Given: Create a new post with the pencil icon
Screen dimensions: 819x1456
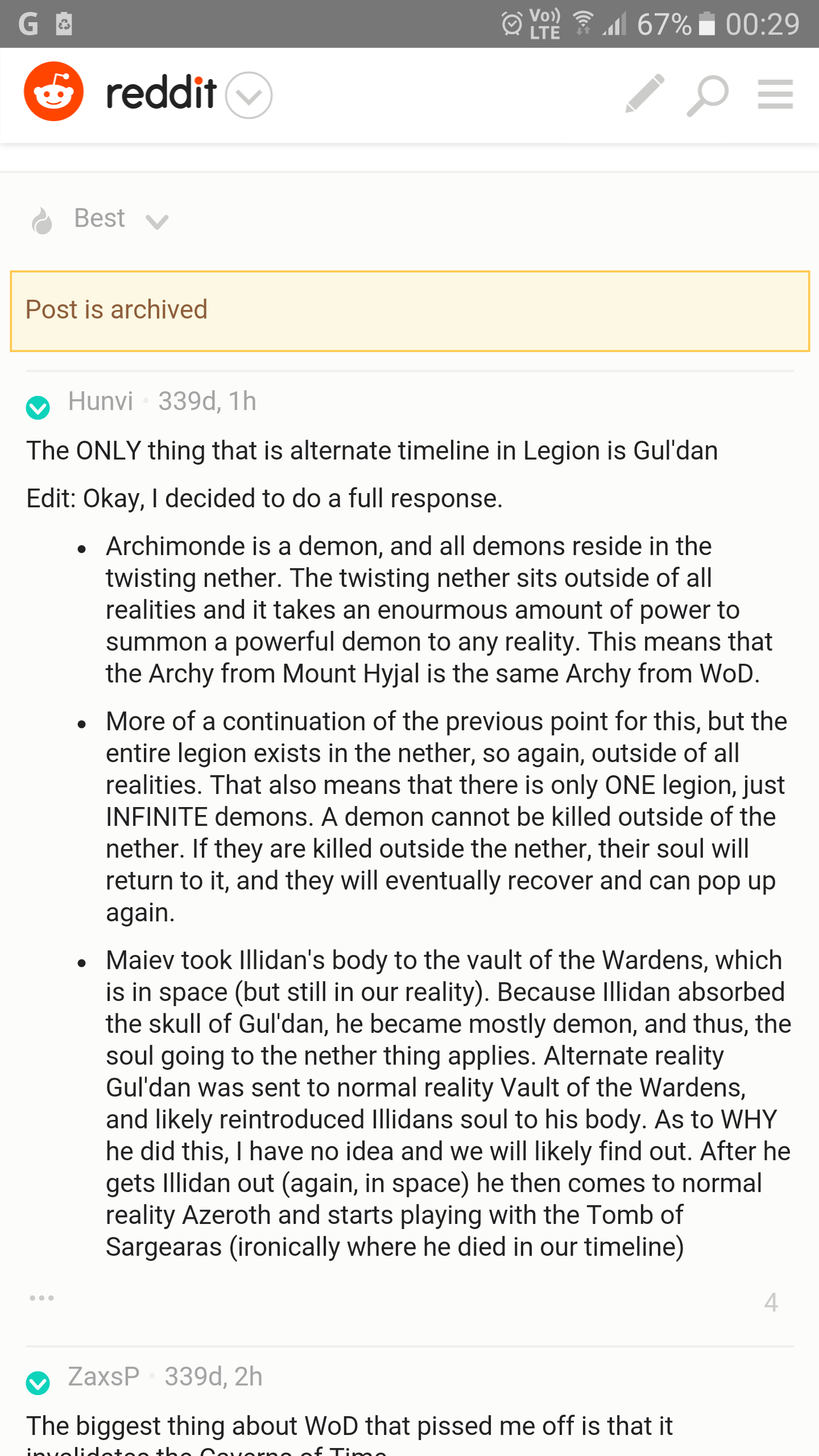Looking at the screenshot, I should click(644, 93).
